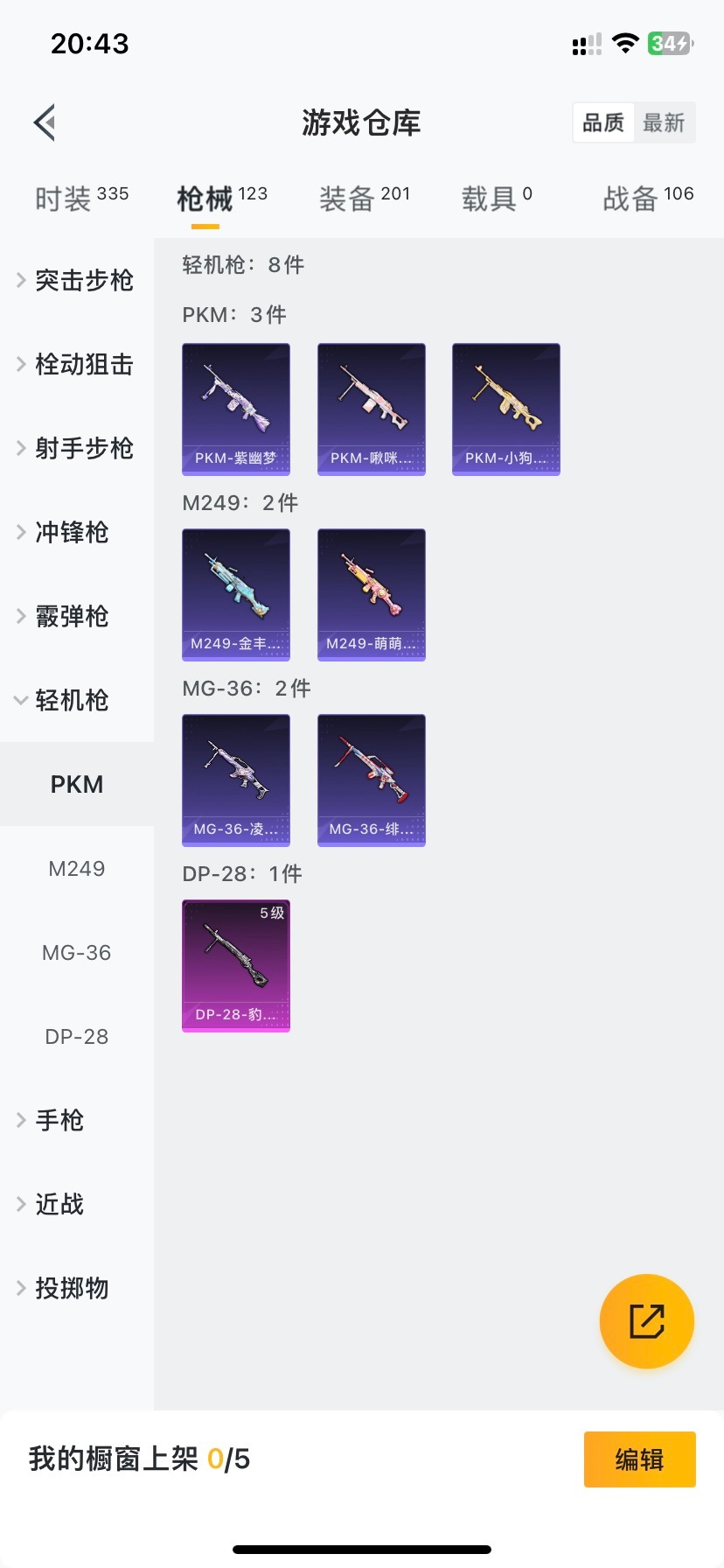Viewport: 724px width, 1568px height.
Task: Open the M249-金丰 skin card
Action: (x=236, y=594)
